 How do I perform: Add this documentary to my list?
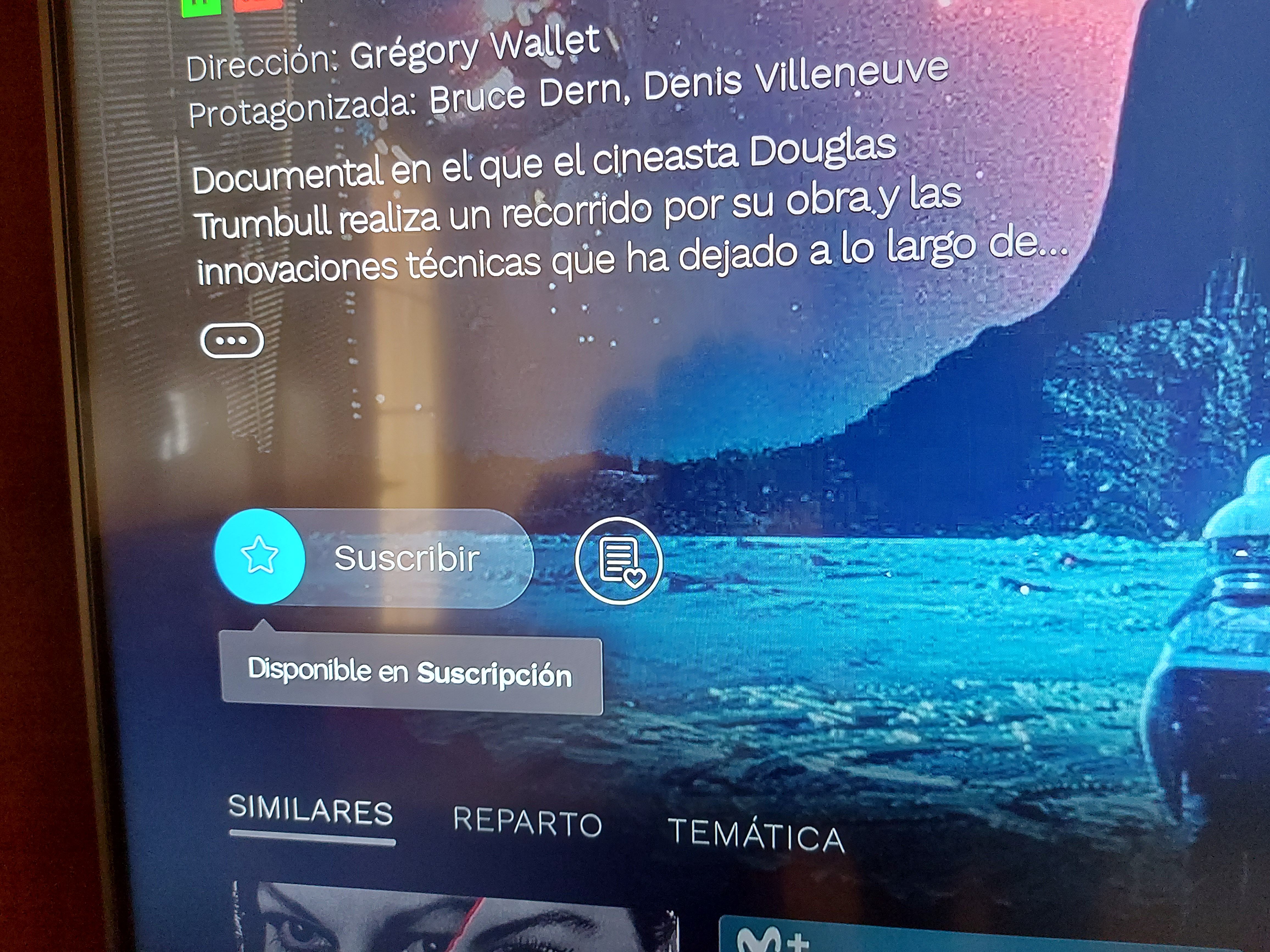[619, 560]
